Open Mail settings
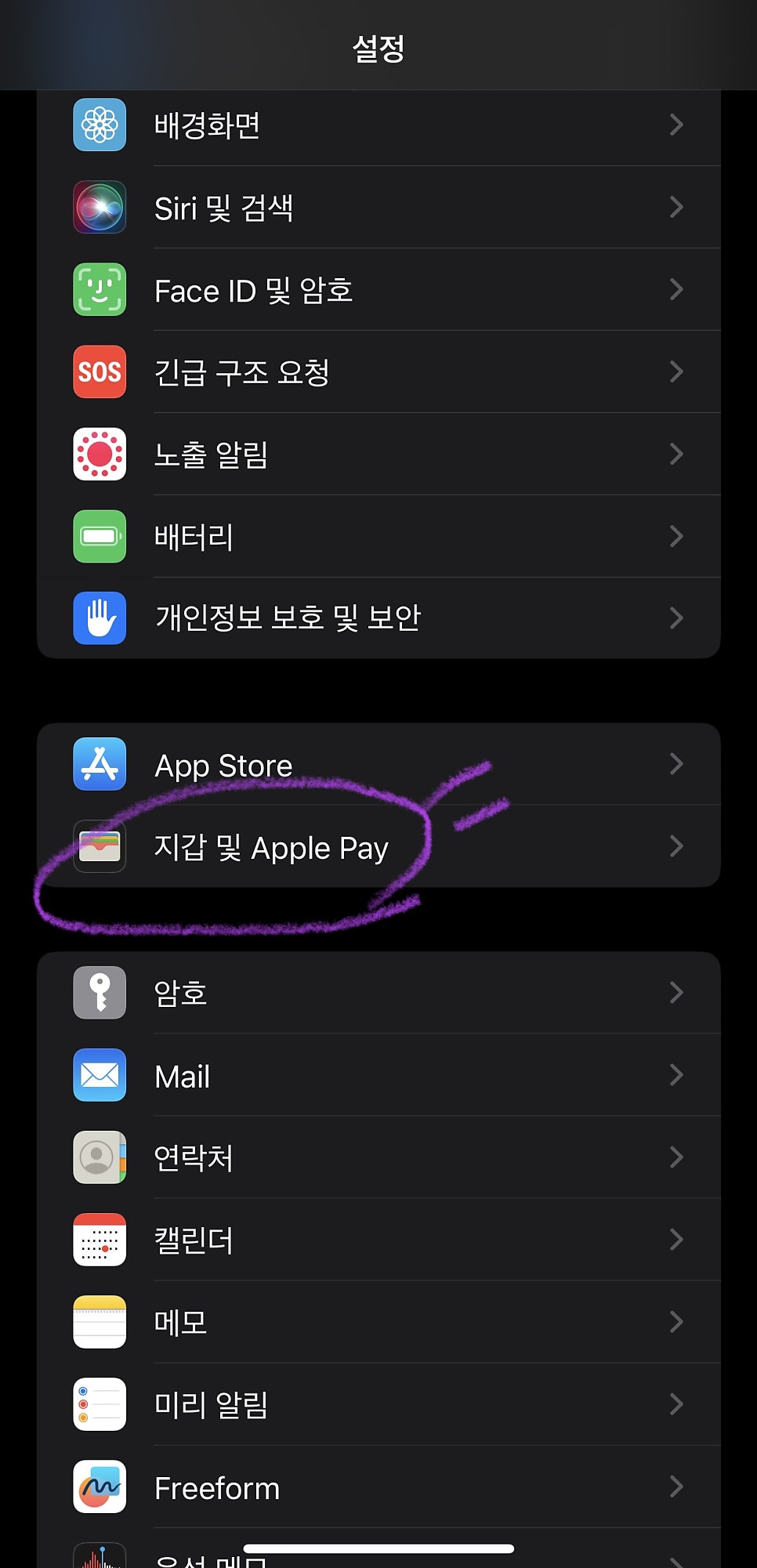The width and height of the screenshot is (757, 1568). pos(378,1076)
